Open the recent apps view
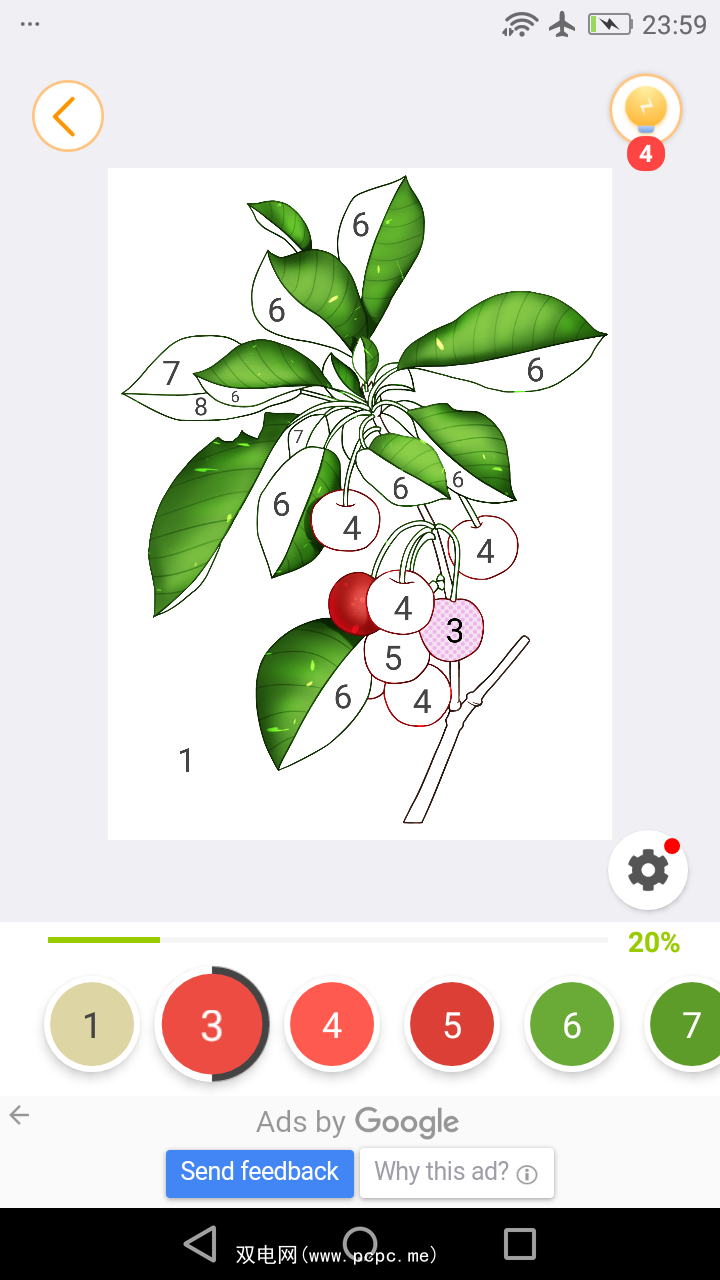720x1280 pixels. coord(520,1244)
